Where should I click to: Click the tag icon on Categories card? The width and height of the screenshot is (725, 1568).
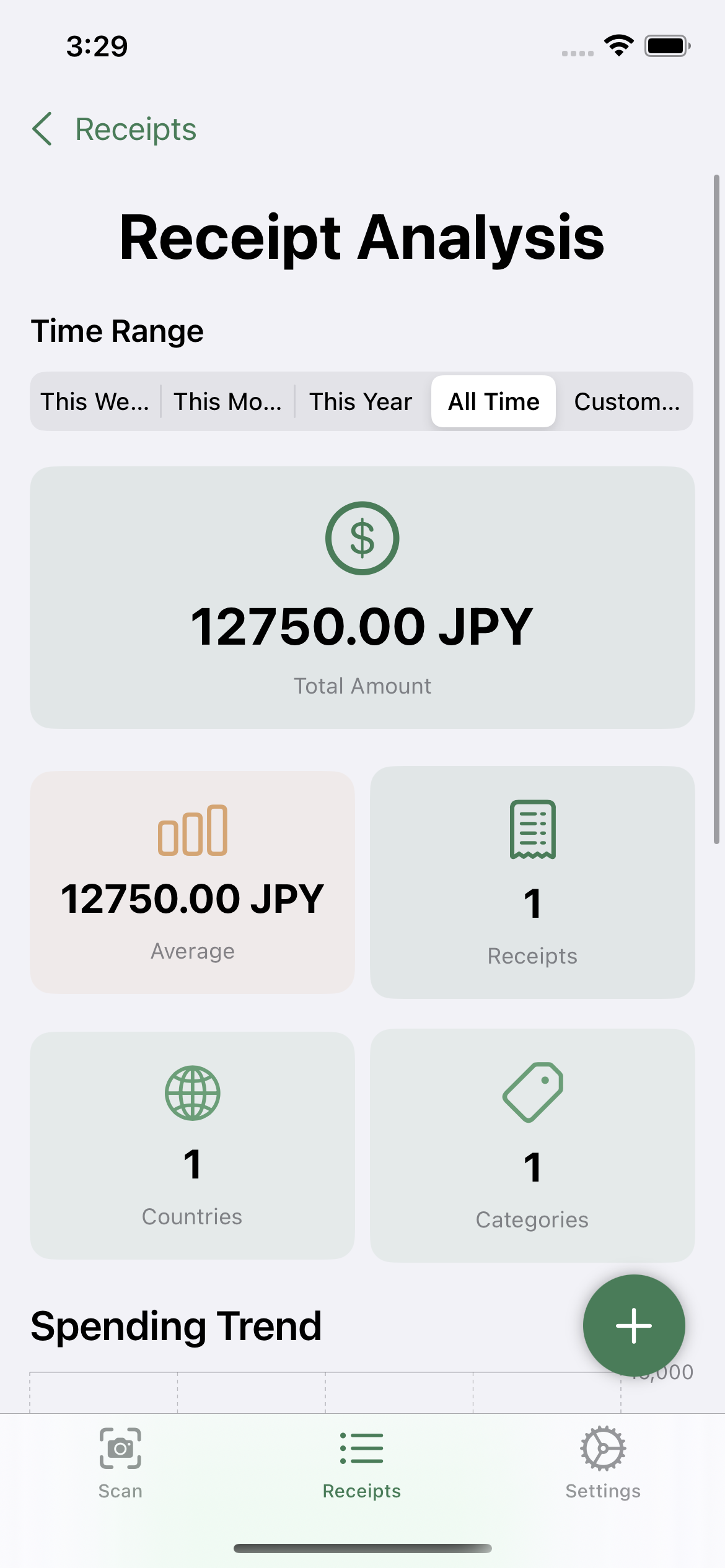click(x=532, y=1092)
